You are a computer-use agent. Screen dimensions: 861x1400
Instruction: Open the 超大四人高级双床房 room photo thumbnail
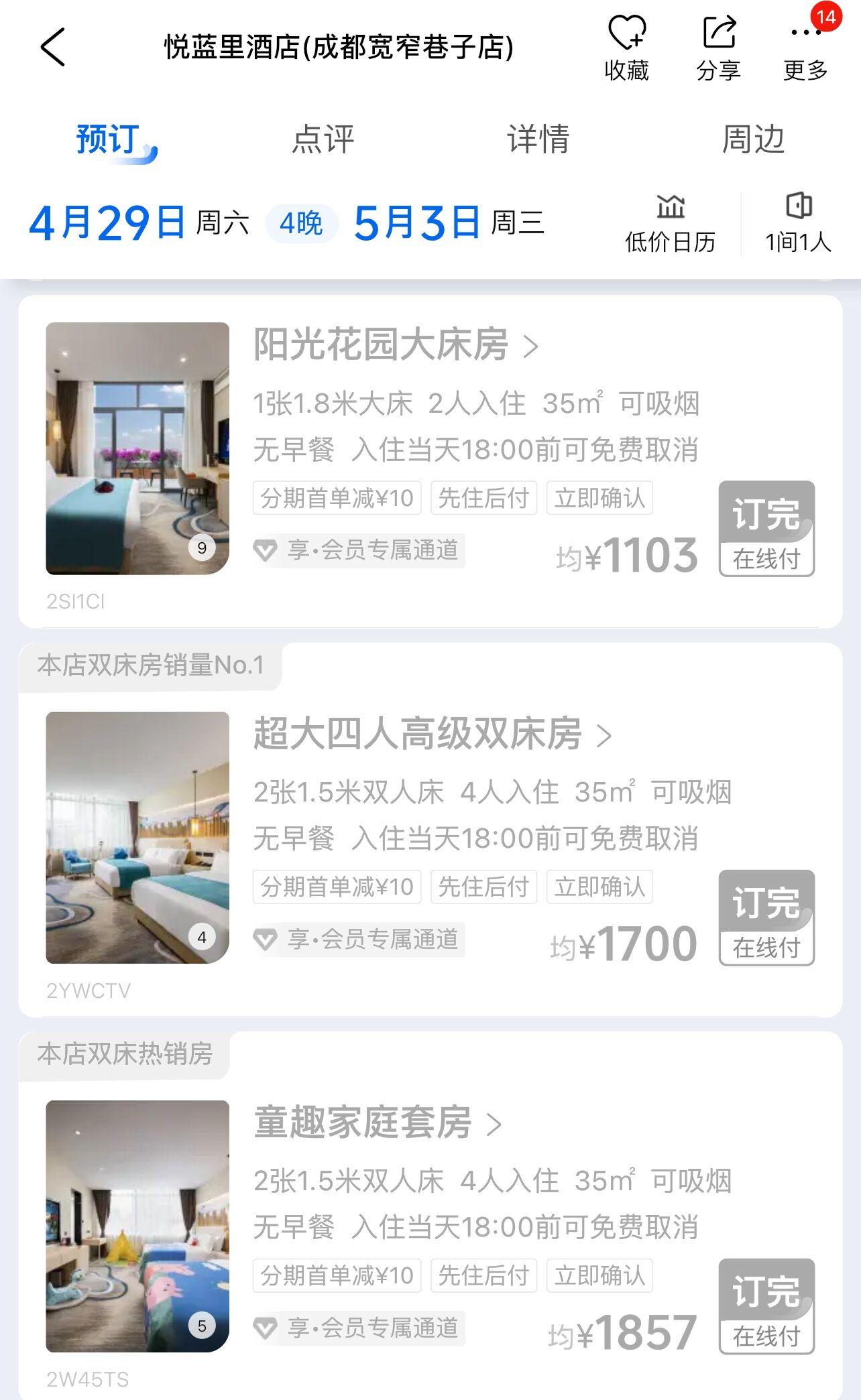pyautogui.click(x=136, y=838)
